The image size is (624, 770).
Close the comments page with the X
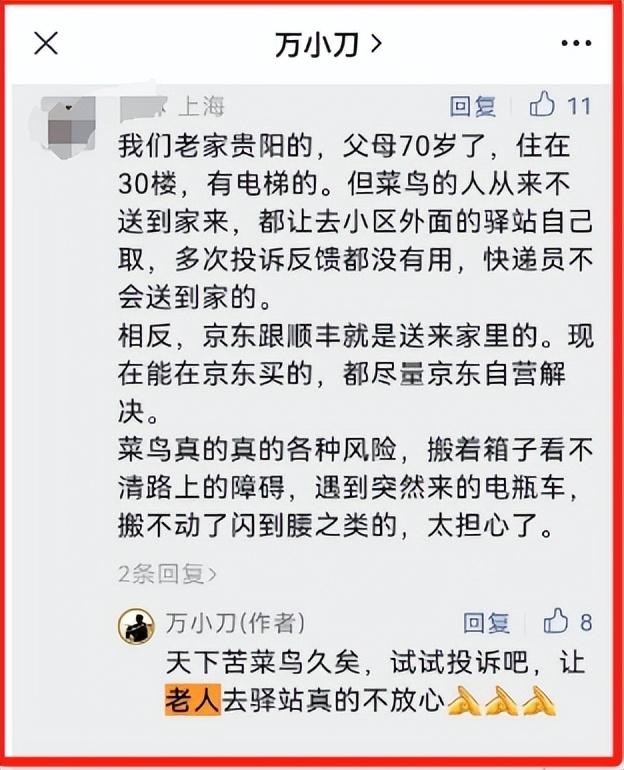tap(46, 43)
